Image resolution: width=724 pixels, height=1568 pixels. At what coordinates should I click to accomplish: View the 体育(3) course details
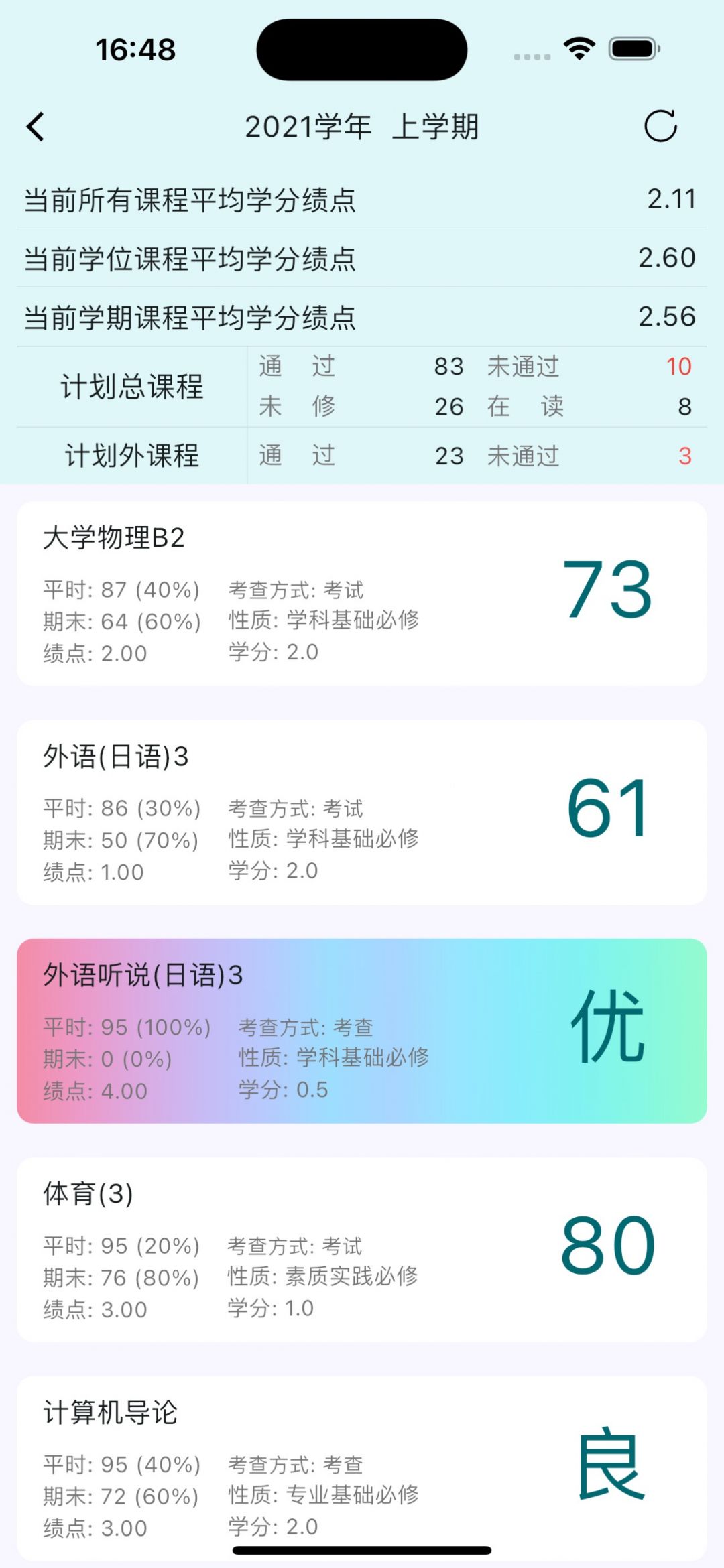(362, 1249)
